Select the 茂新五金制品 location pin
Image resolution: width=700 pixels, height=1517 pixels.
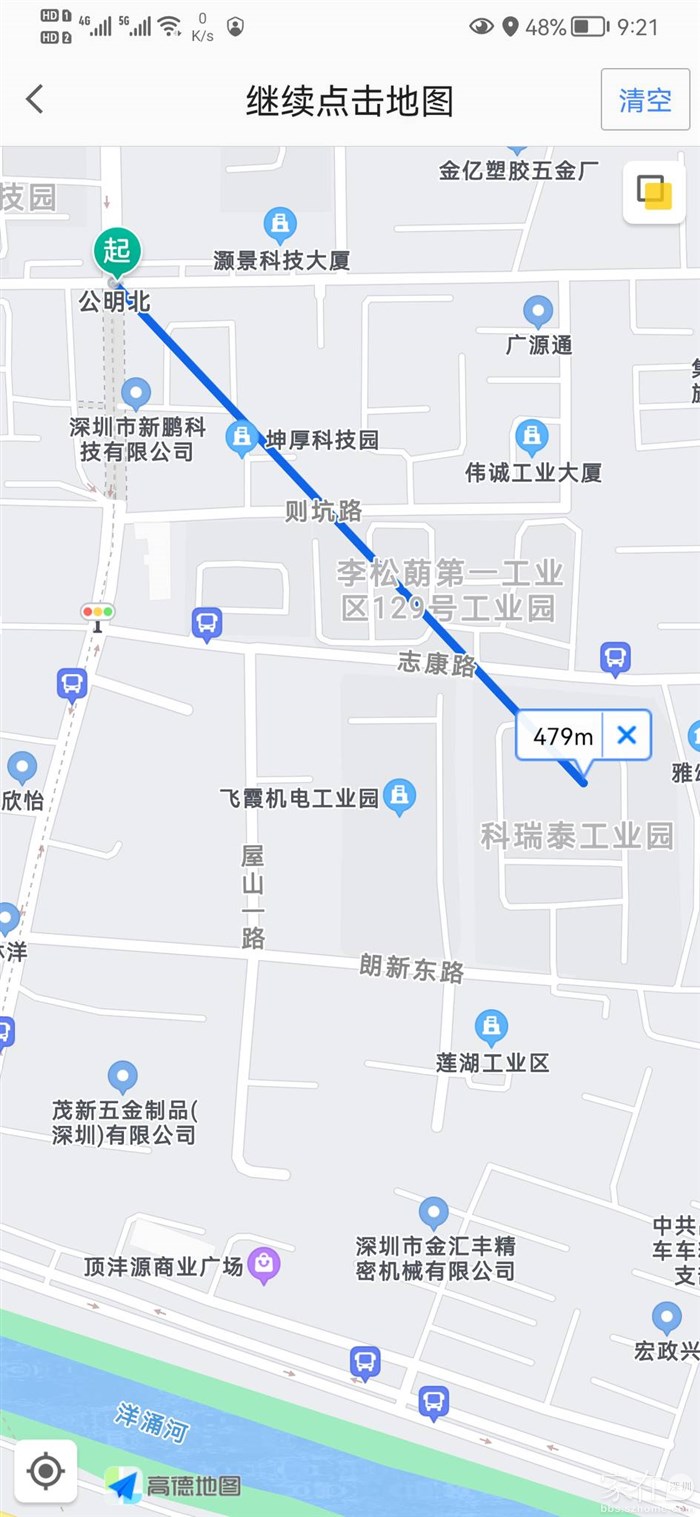coord(123,1077)
